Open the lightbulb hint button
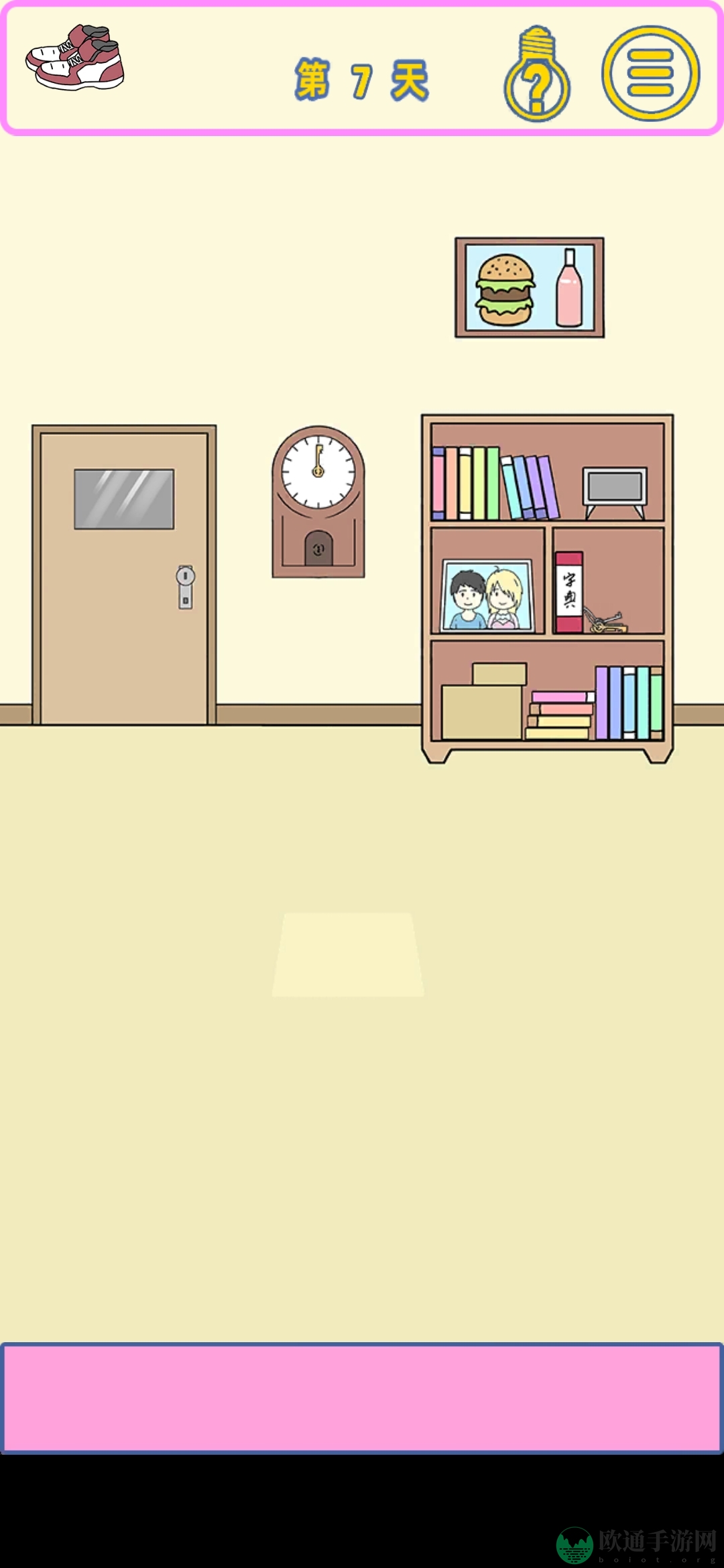724x1568 pixels. click(x=537, y=75)
